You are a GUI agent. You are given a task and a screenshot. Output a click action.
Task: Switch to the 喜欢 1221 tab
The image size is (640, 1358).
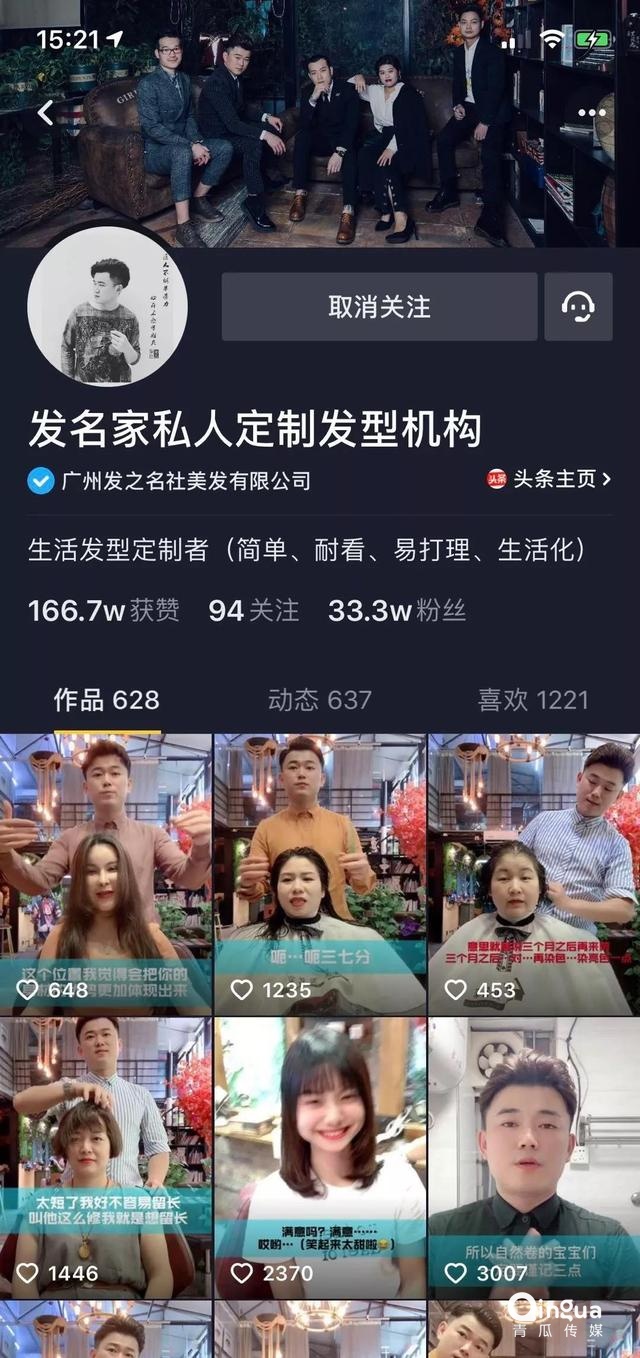point(533,700)
